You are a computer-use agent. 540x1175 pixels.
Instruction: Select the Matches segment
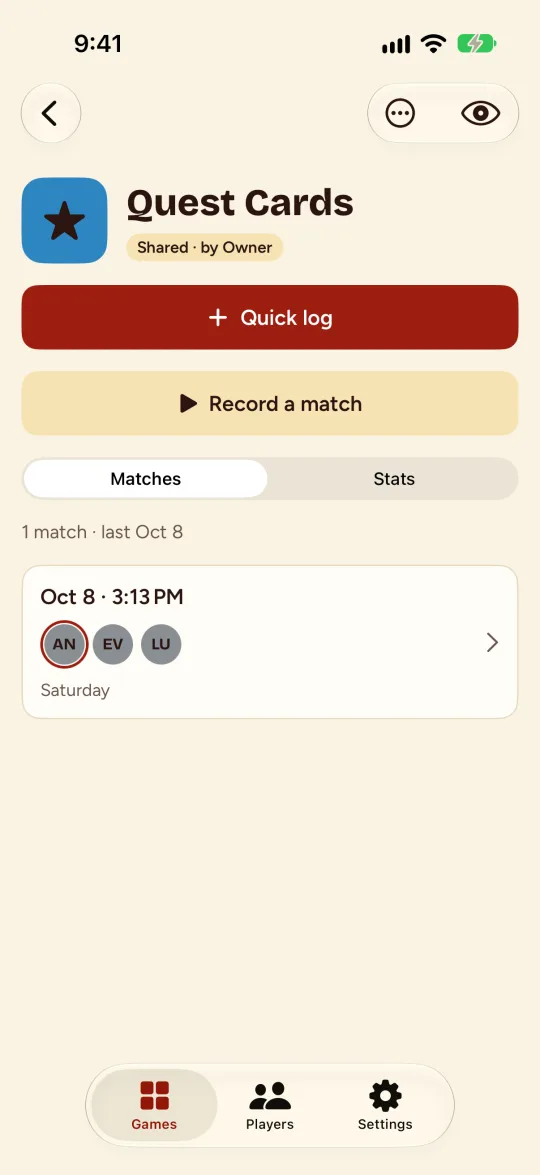pos(145,479)
